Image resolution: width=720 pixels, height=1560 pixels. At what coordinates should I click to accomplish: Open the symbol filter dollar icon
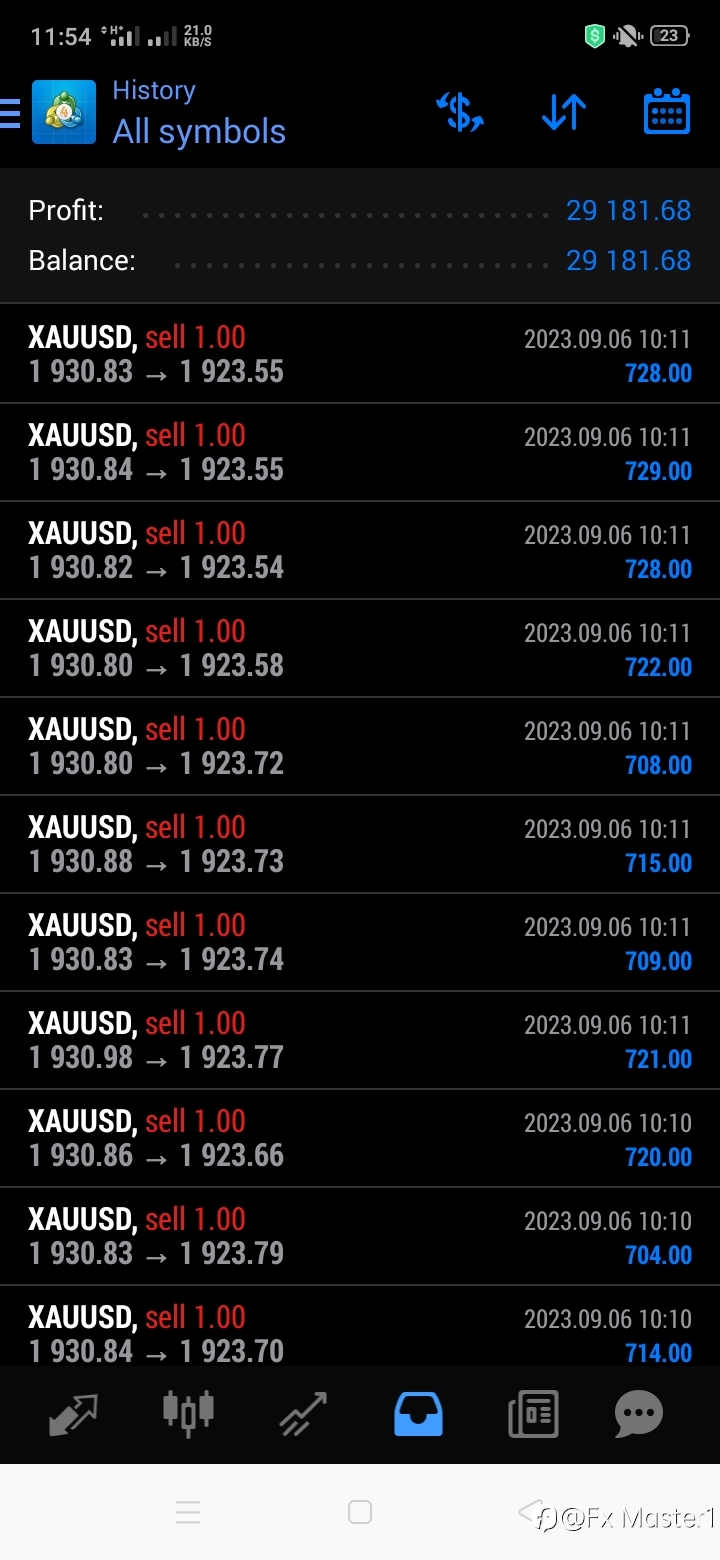pyautogui.click(x=460, y=112)
